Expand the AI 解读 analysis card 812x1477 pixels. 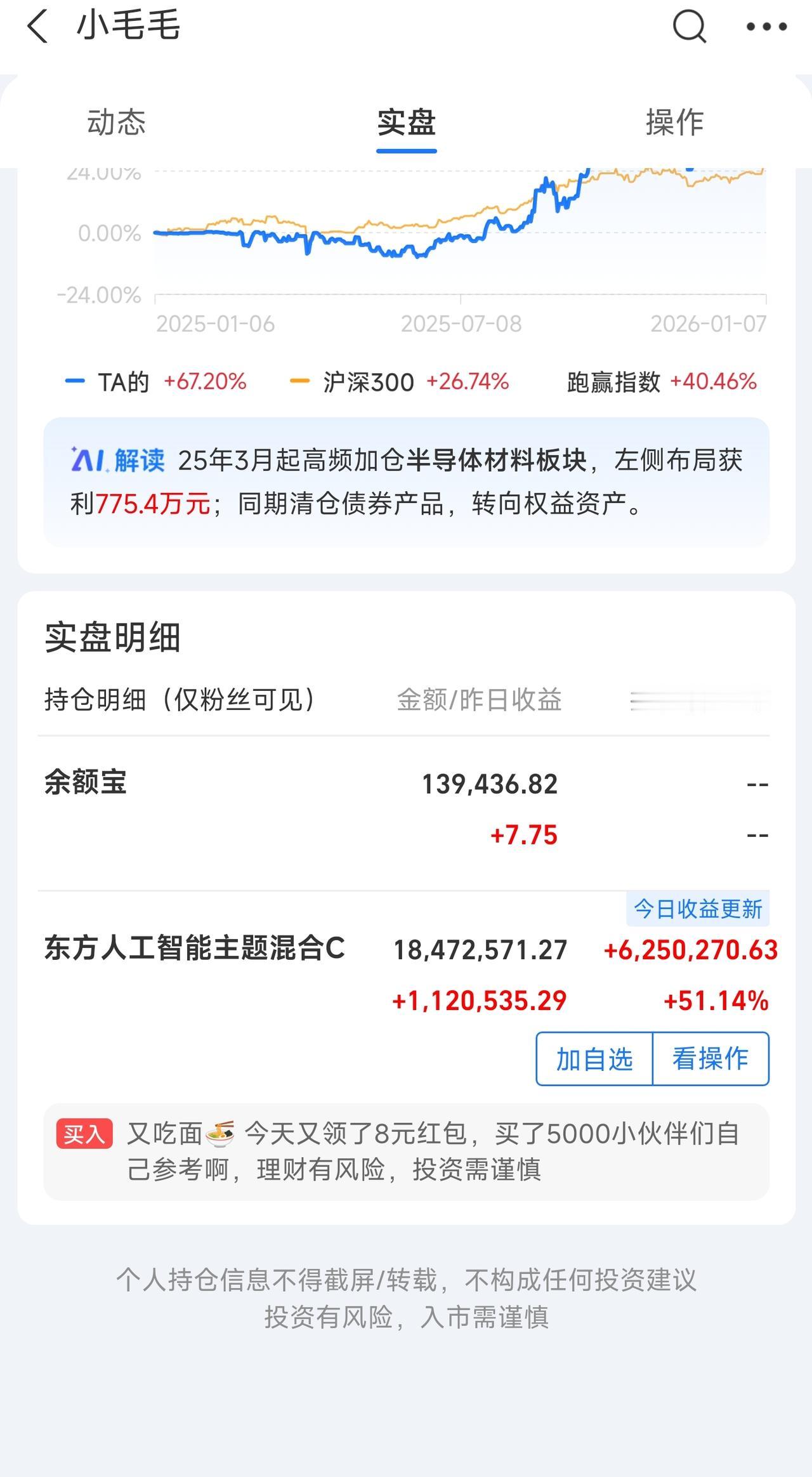pos(406,483)
